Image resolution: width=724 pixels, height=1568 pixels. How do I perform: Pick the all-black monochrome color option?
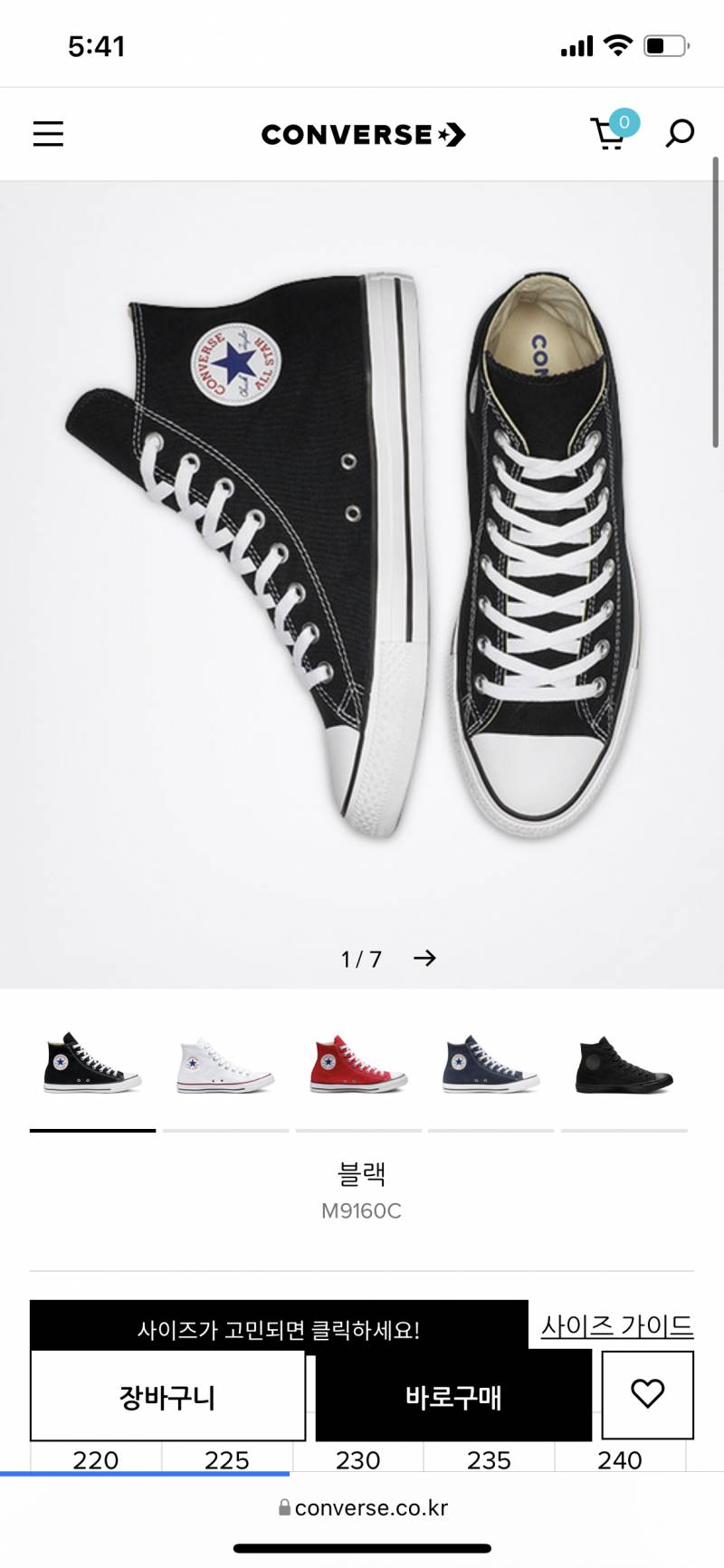[x=624, y=1065]
